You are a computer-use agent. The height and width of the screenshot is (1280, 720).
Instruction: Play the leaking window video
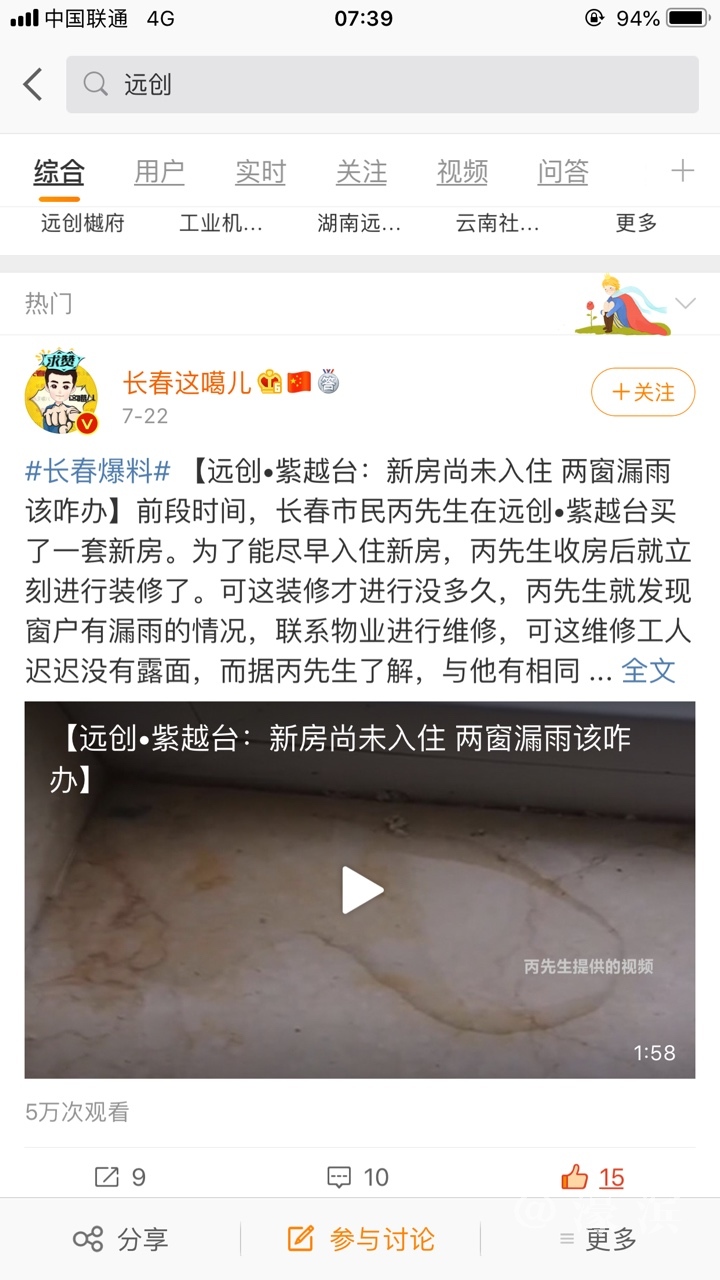click(x=360, y=890)
